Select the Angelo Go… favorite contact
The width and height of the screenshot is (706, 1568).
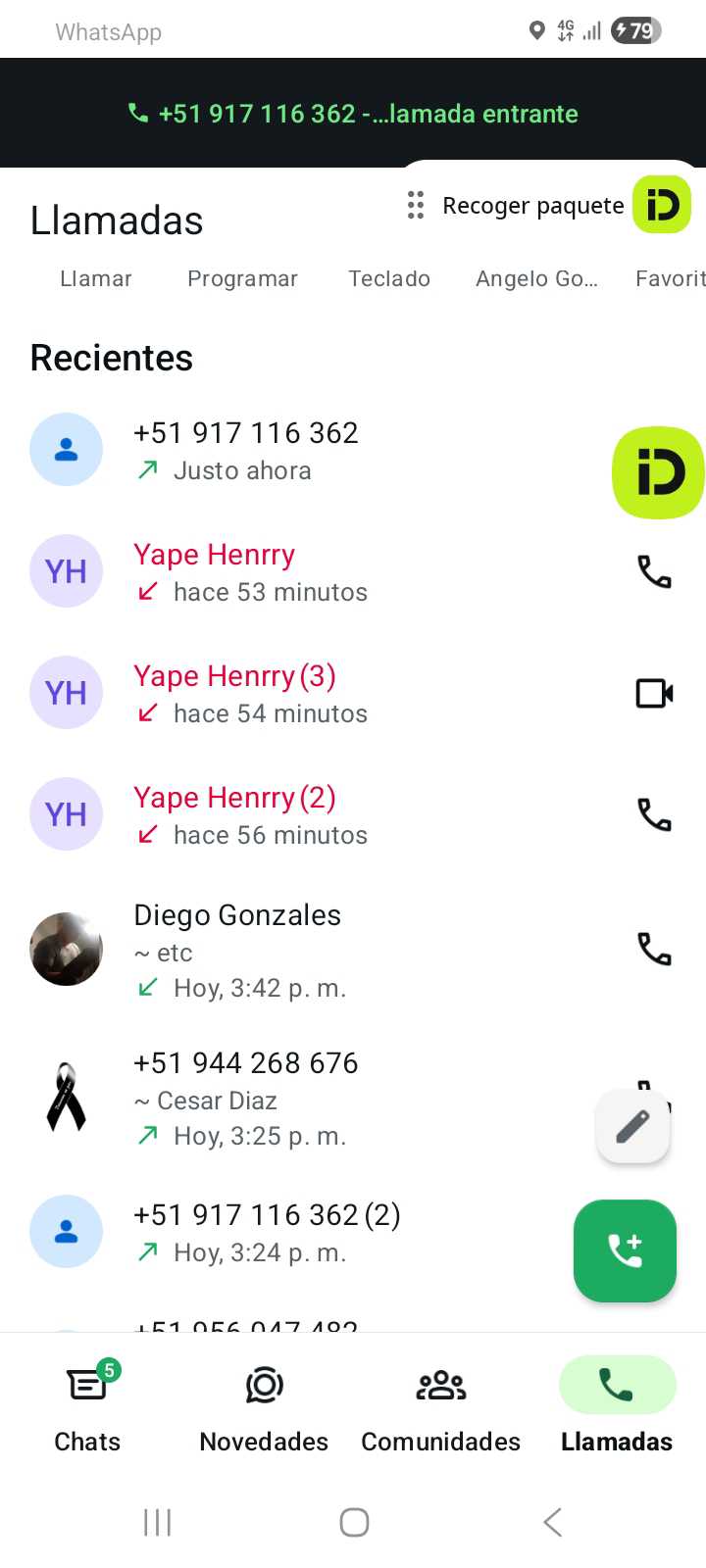(x=536, y=279)
